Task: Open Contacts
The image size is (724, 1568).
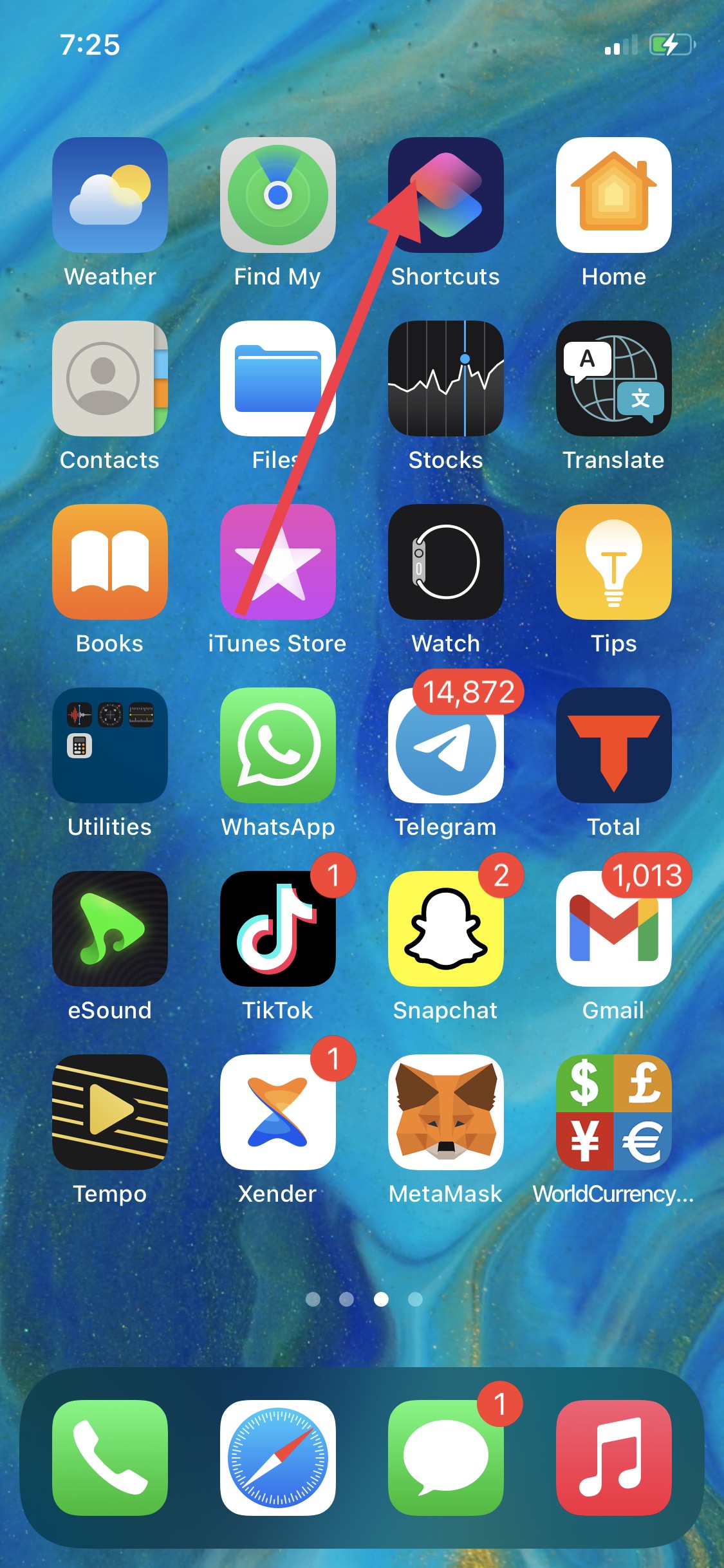Action: (110, 378)
